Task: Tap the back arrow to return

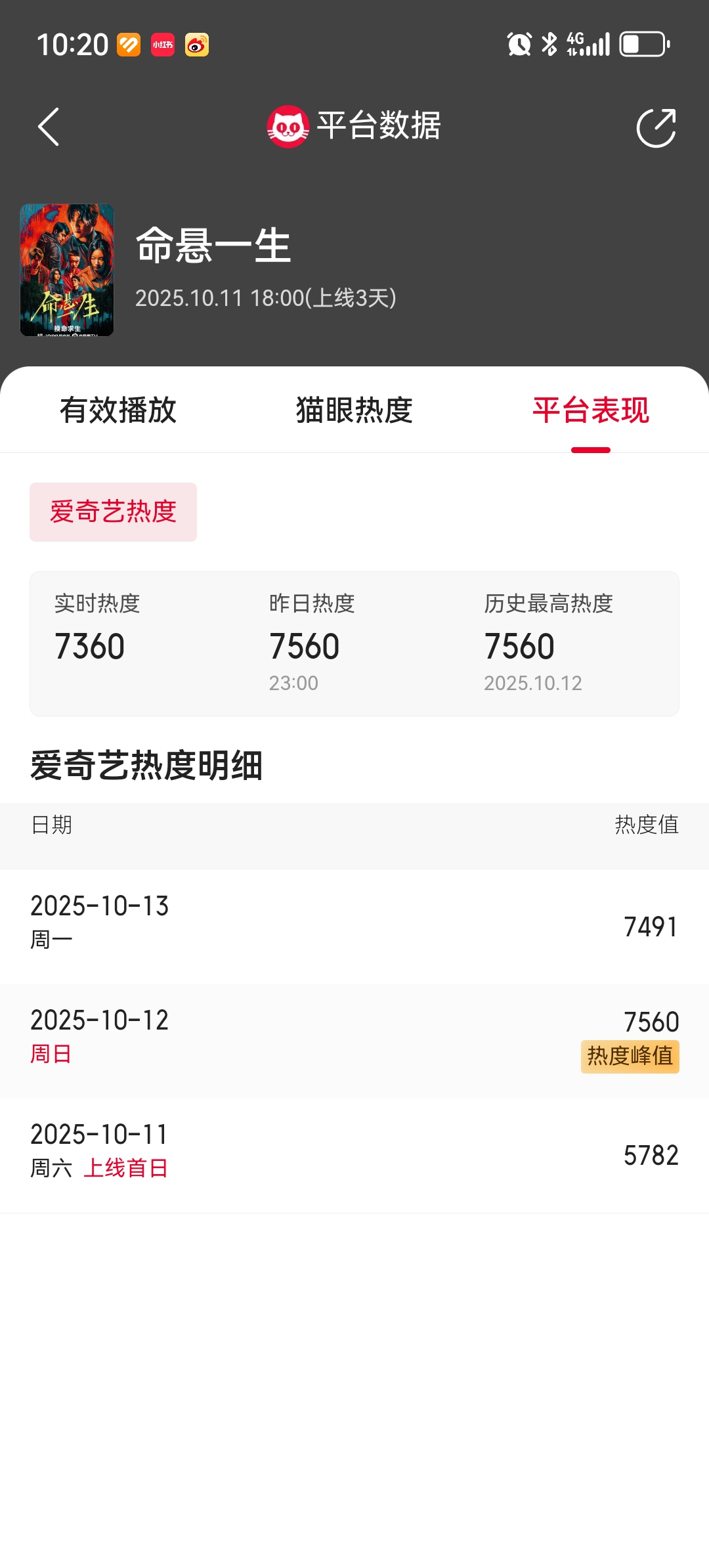Action: (x=48, y=126)
